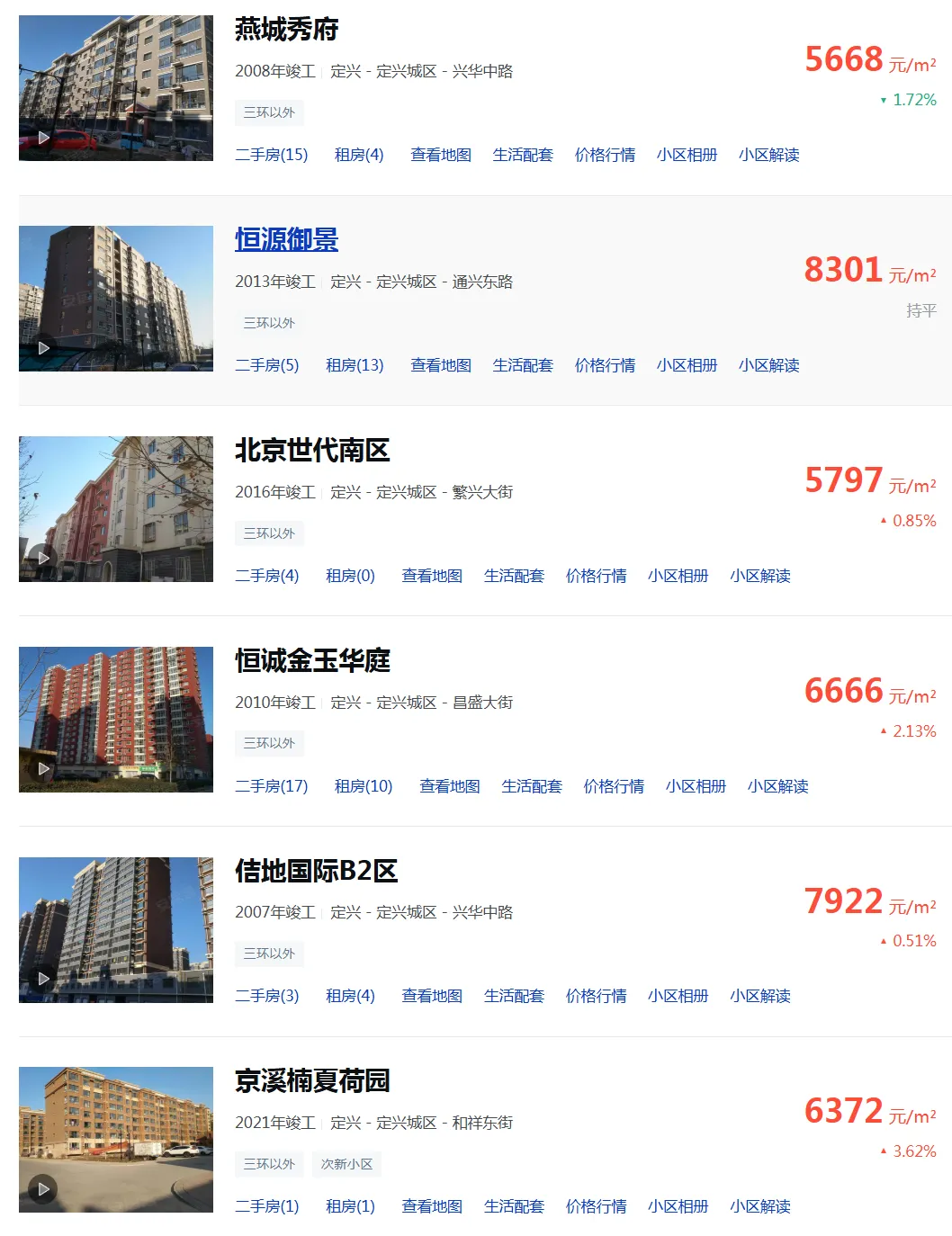Open 京溪楠夏荷园 community title

(312, 1080)
